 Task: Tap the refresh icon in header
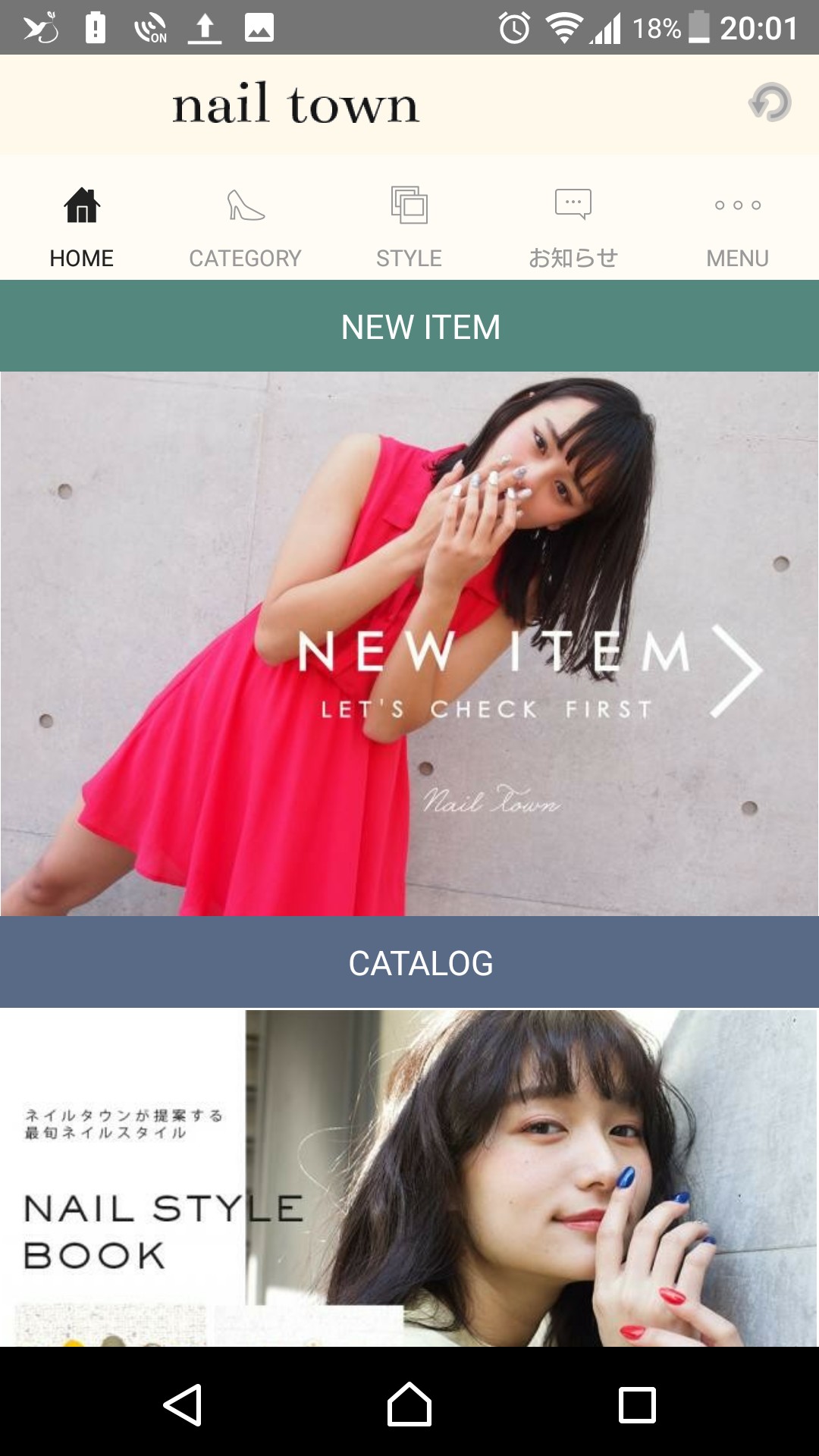[x=770, y=102]
